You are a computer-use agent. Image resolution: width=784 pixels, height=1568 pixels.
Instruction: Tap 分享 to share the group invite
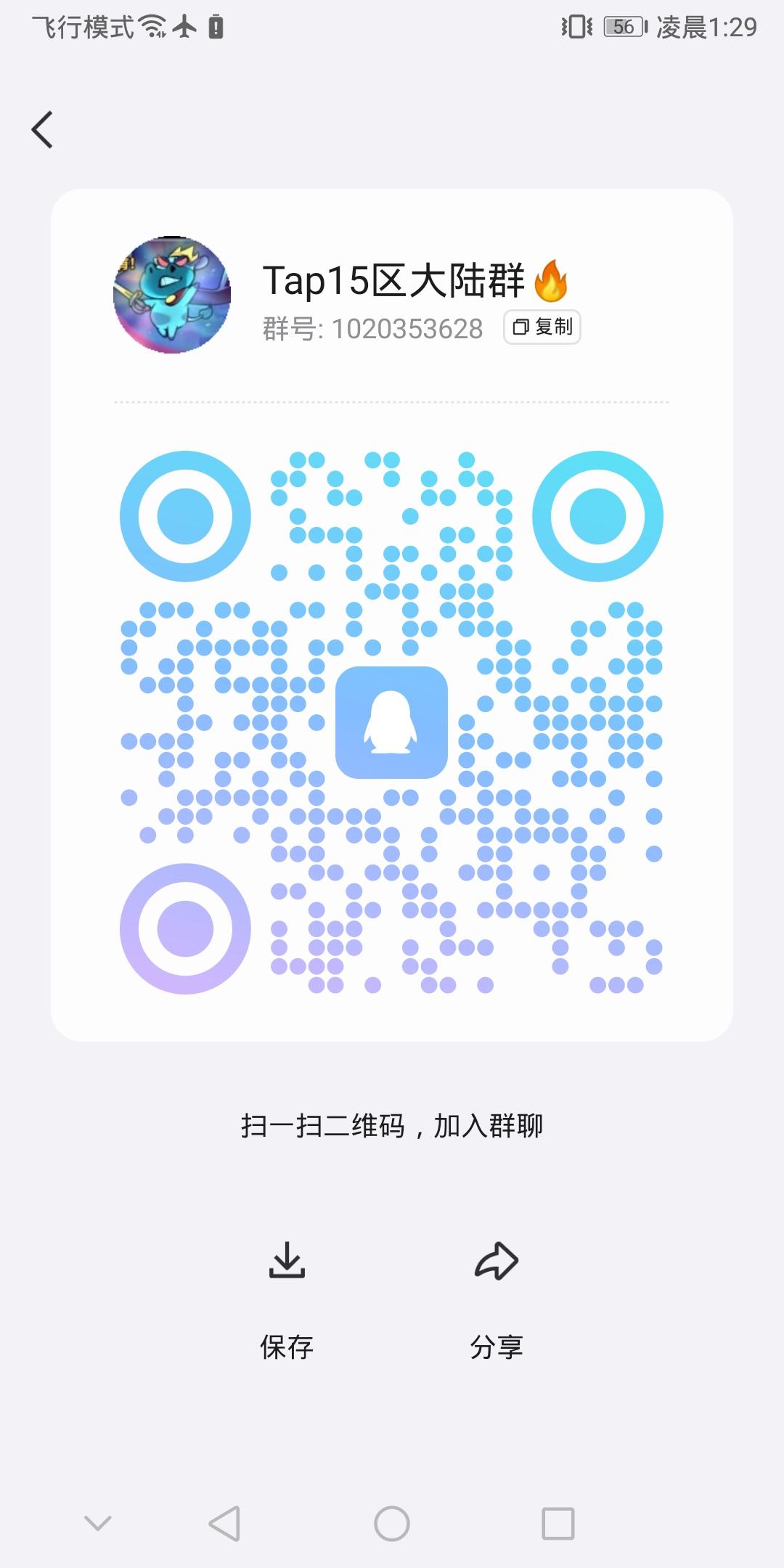(x=497, y=1347)
